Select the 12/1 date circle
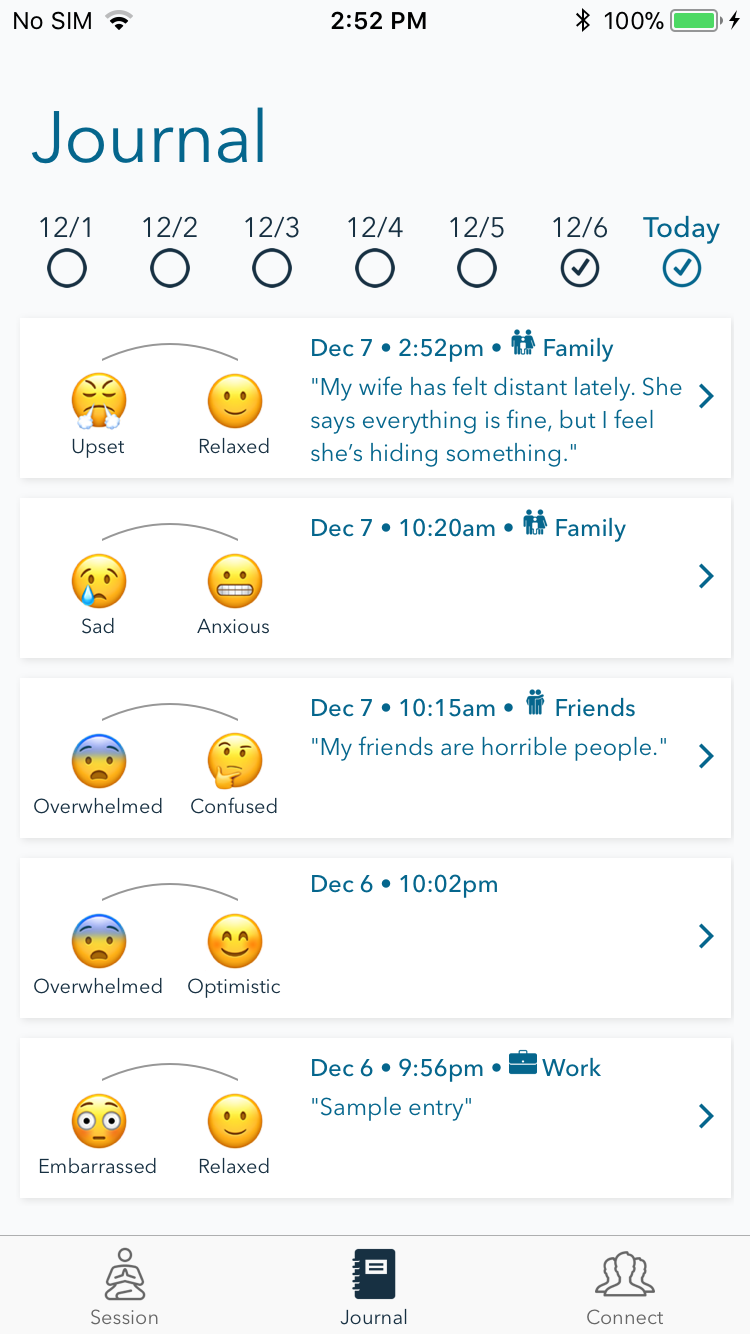 click(67, 268)
